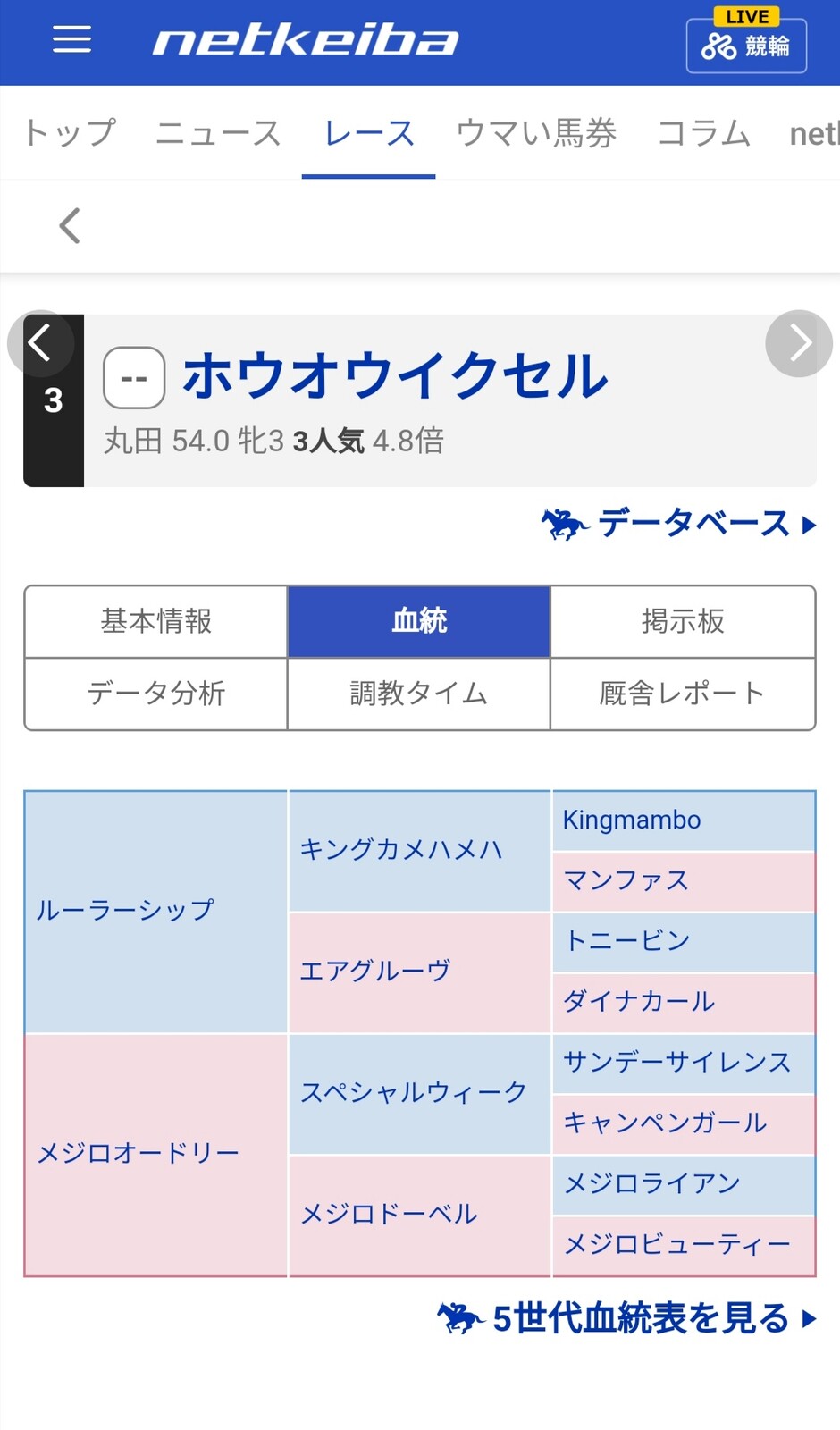The image size is (840, 1430).
Task: Switch to the トップ tab
Action: (x=70, y=133)
